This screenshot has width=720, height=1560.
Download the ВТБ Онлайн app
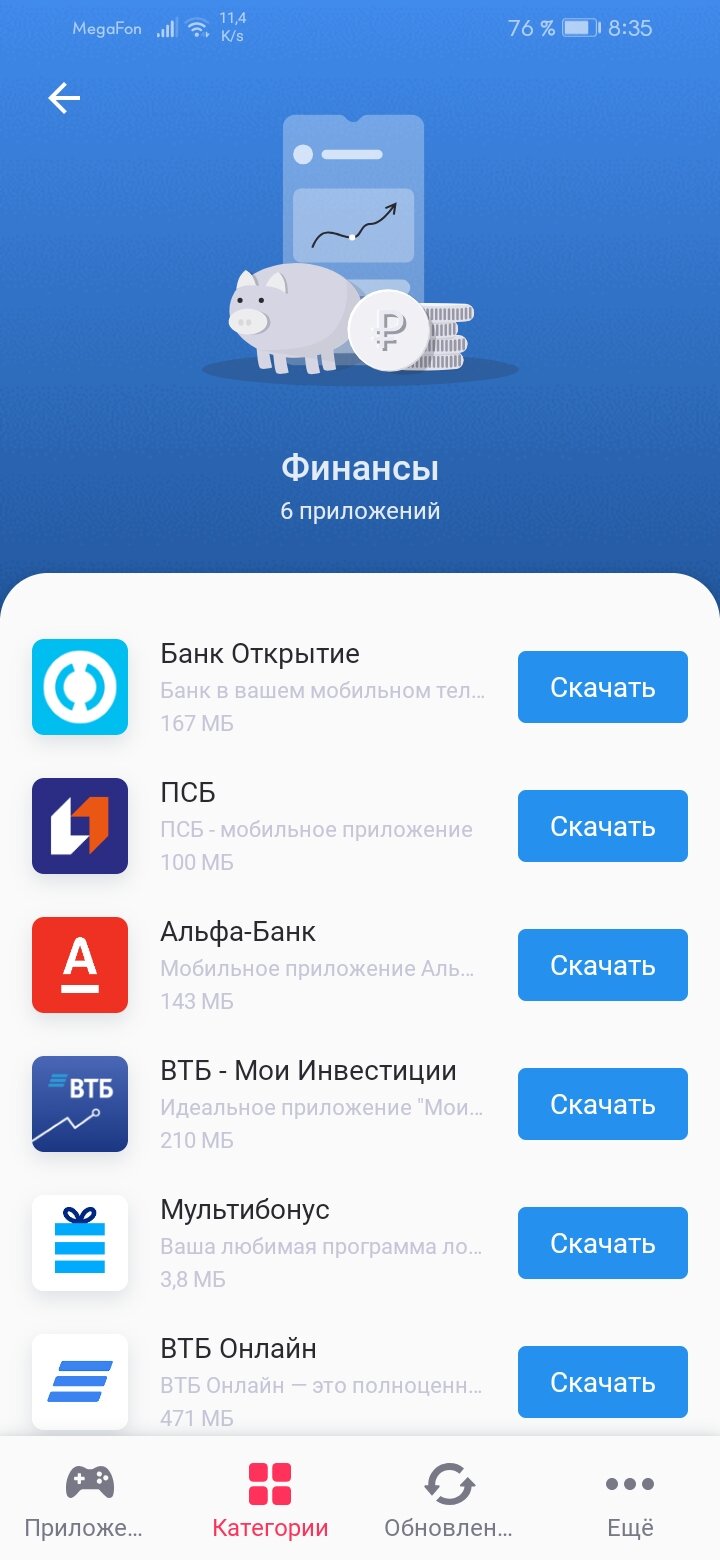tap(602, 1382)
